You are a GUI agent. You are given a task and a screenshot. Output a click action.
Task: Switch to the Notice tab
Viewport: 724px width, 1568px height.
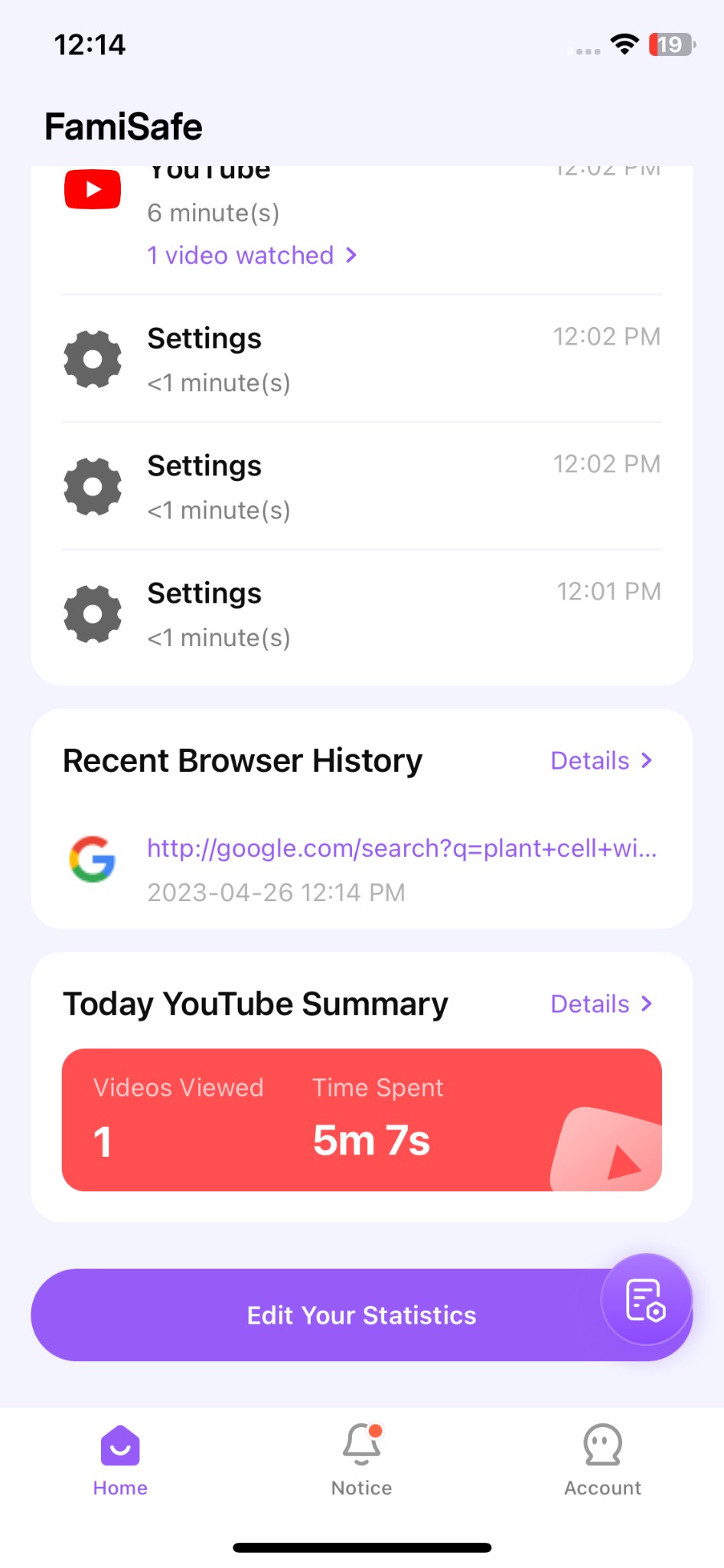(x=361, y=1460)
